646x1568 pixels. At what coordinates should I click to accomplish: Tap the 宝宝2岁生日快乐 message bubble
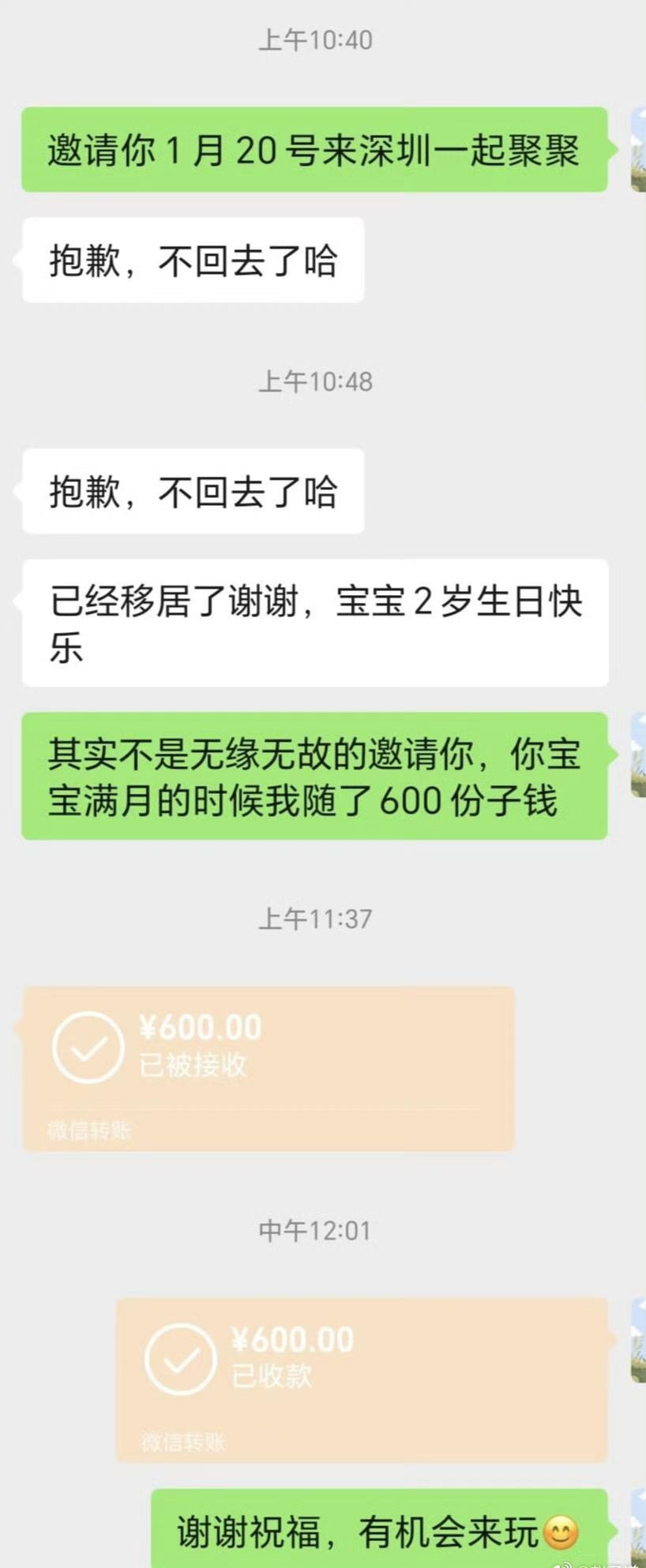pos(314,621)
